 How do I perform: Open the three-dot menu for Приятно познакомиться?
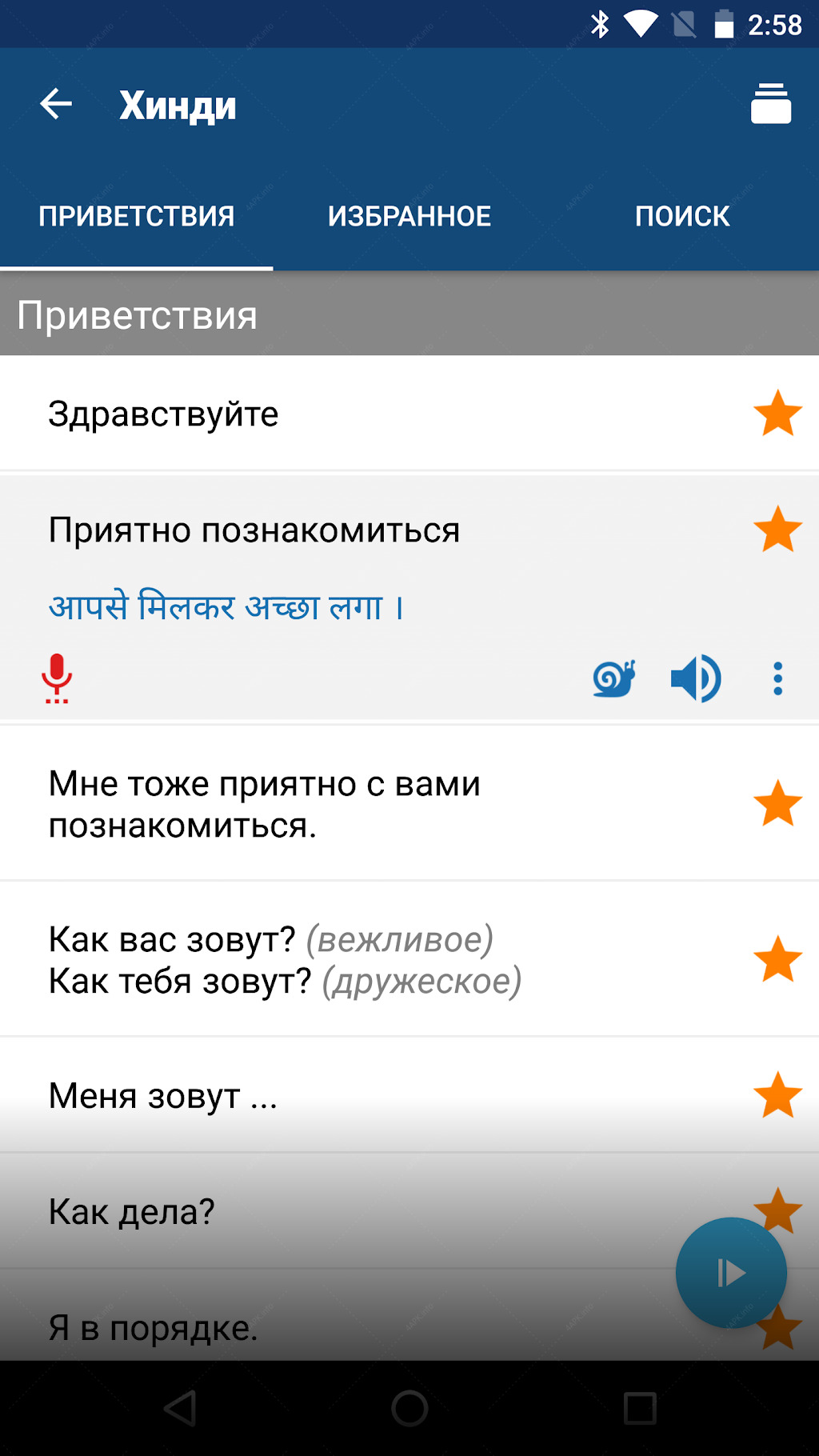coord(777,678)
